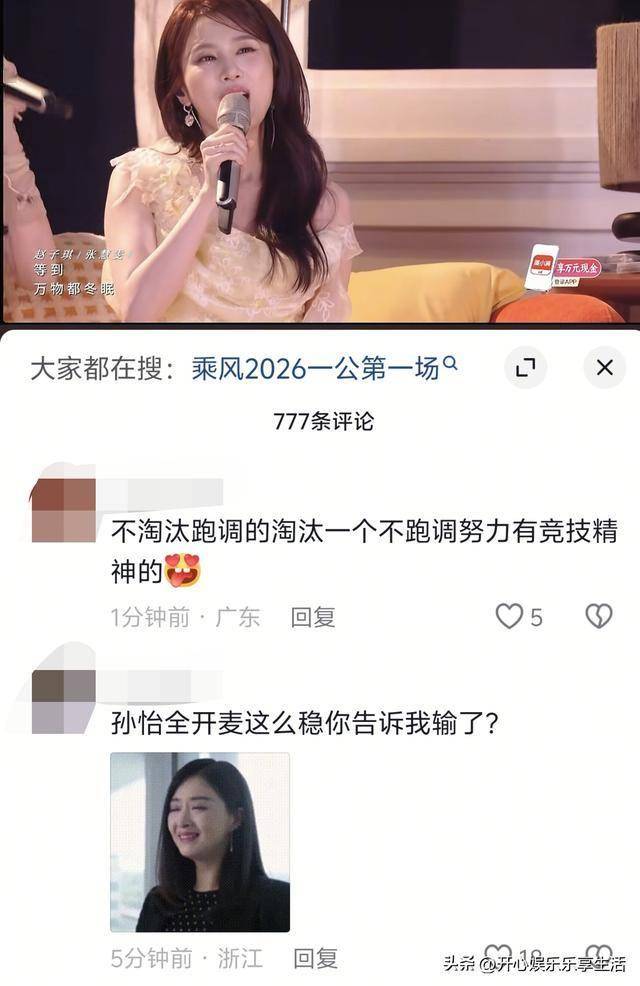The image size is (640, 986).
Task: Open the image attached to 孙怡 comment
Action: [199, 841]
